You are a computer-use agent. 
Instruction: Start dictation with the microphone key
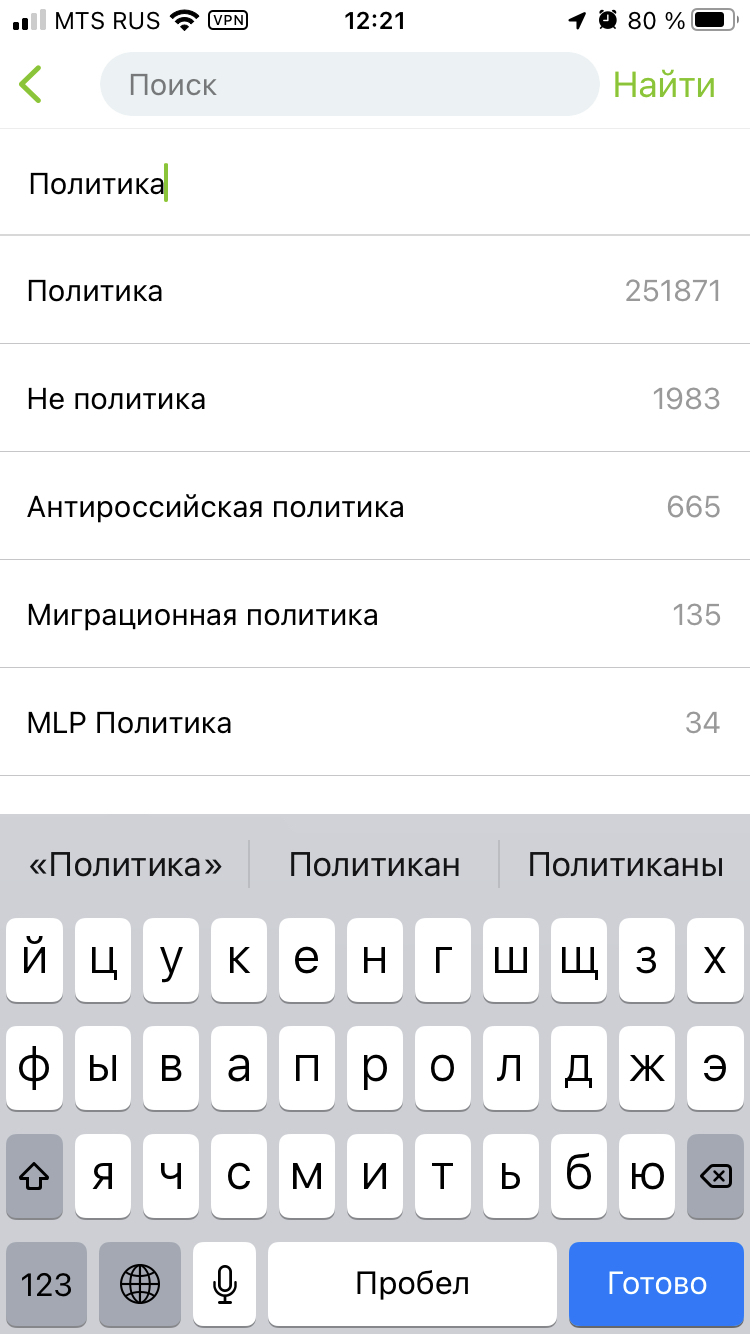(224, 1283)
